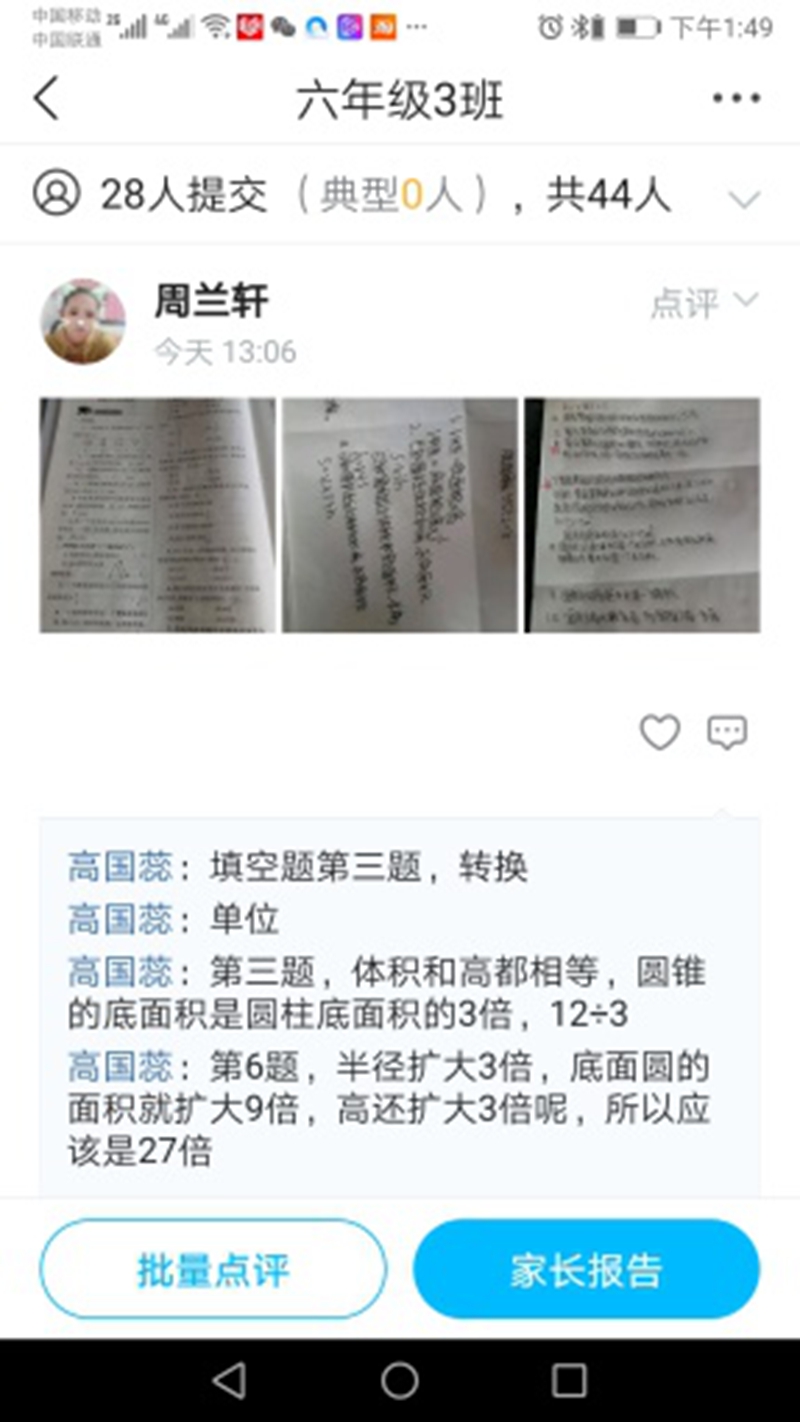This screenshot has height=1422, width=800.
Task: View 周兰轩's first homework photo
Action: 157,515
